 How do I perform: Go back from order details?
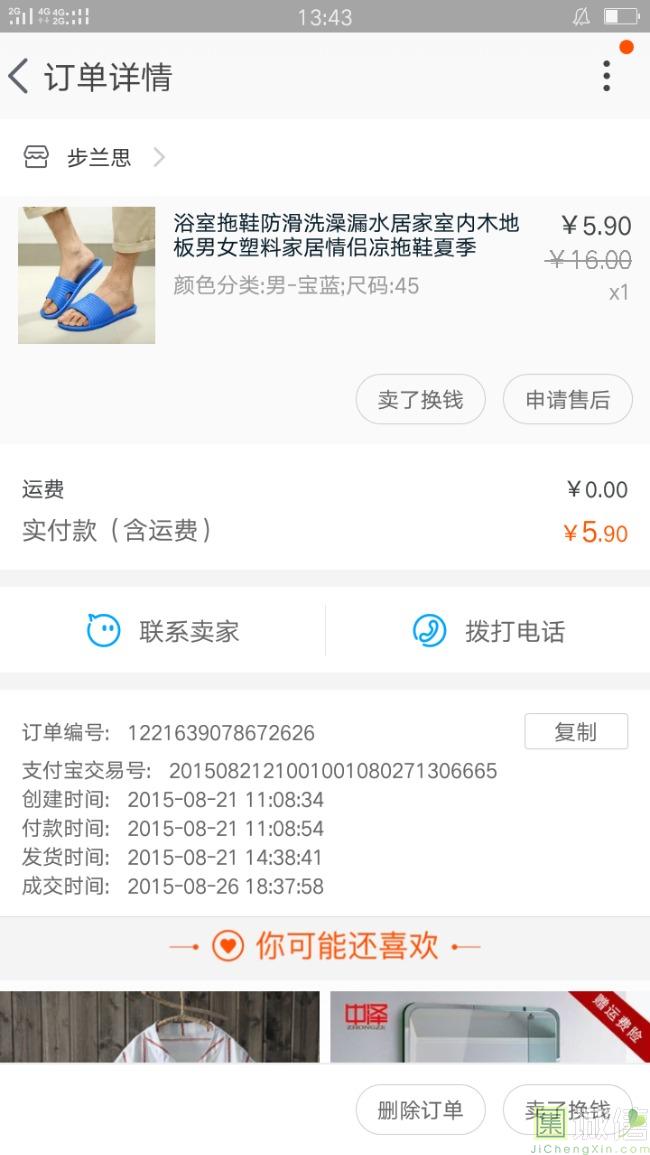coord(20,77)
